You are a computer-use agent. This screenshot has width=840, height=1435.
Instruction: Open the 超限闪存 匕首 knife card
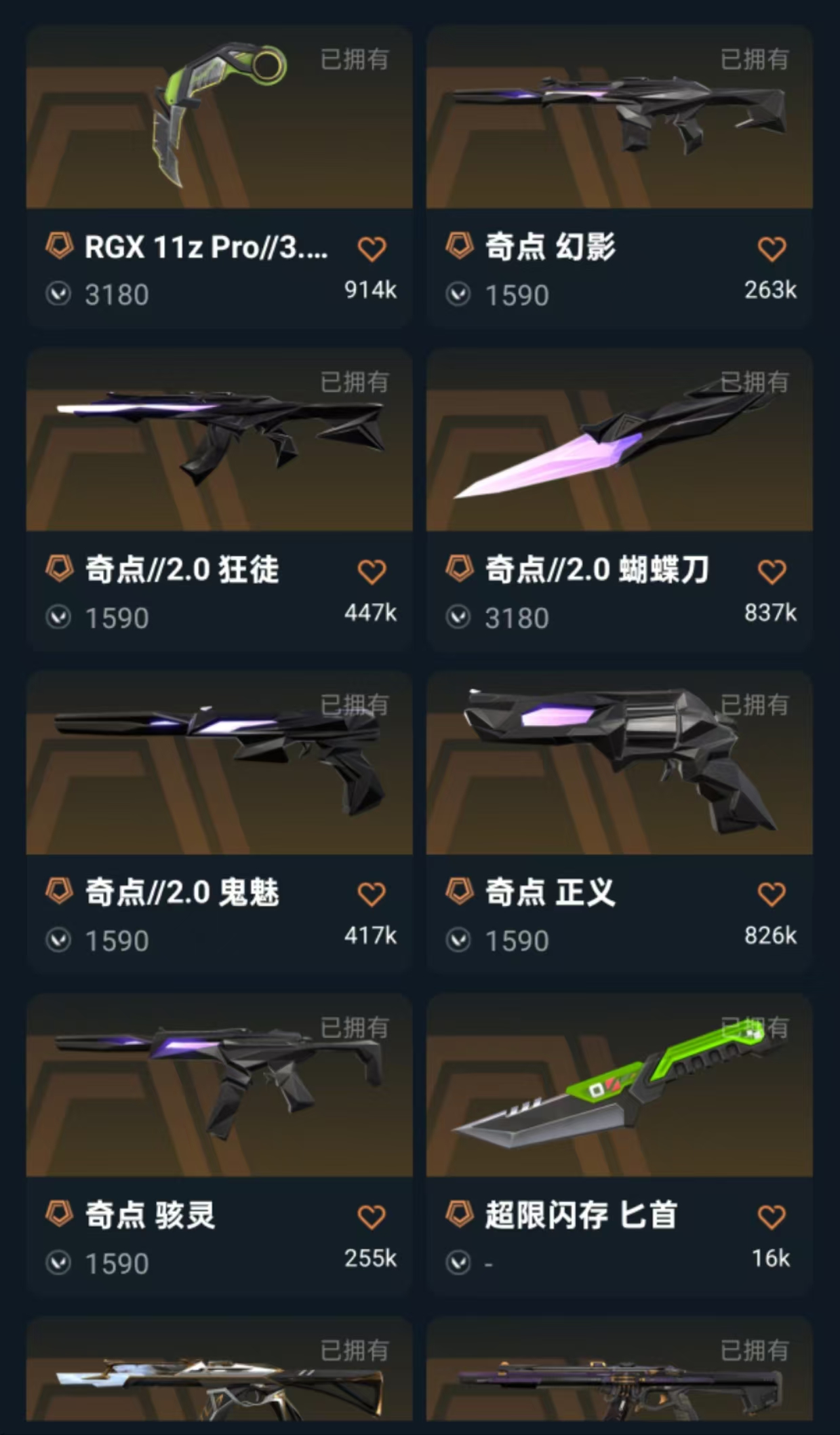click(619, 1085)
